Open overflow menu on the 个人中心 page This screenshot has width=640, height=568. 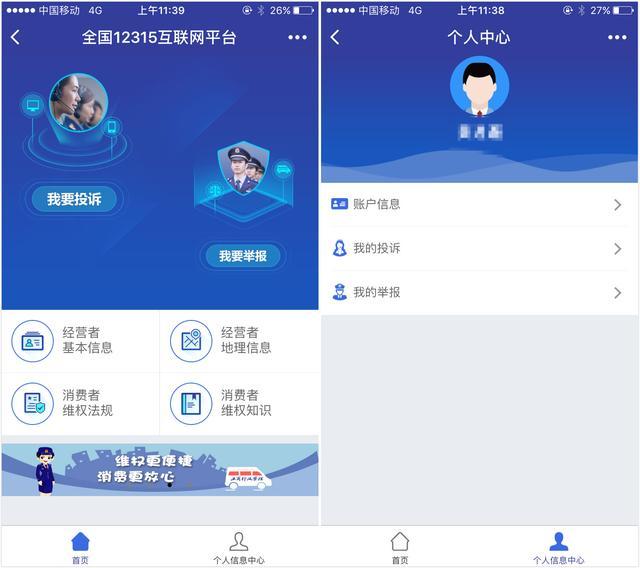[617, 38]
